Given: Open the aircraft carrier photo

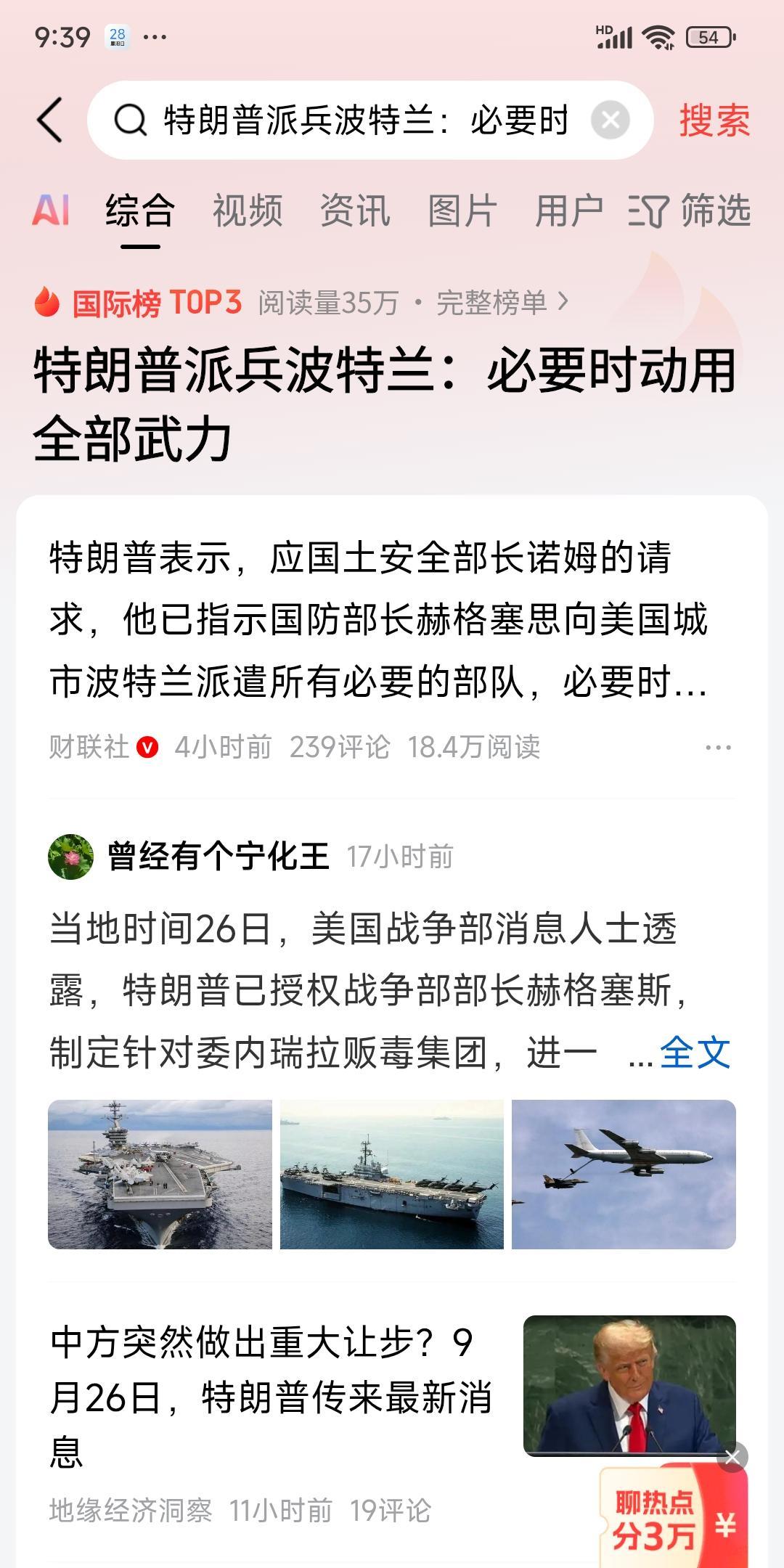Looking at the screenshot, I should (160, 1175).
